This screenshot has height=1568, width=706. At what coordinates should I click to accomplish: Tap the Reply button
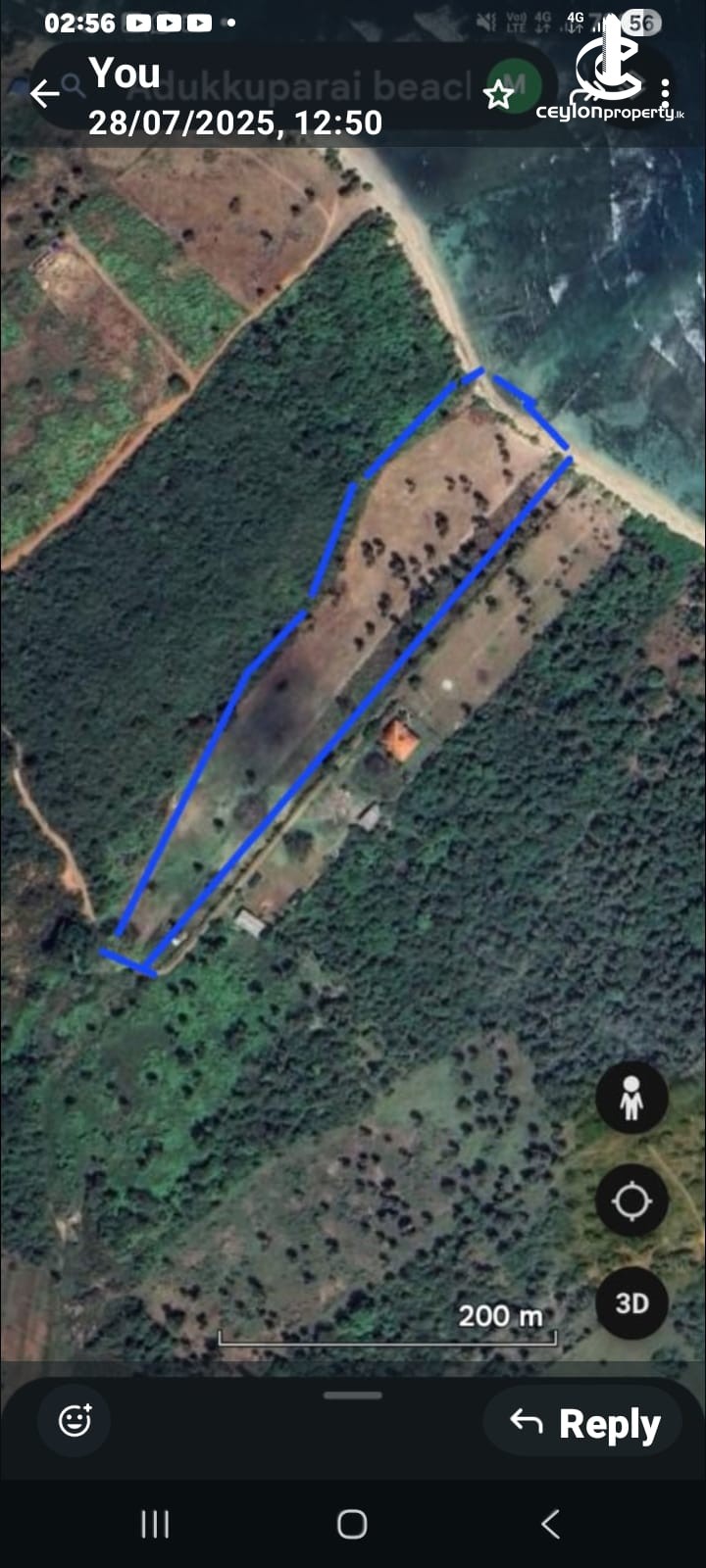585,1423
